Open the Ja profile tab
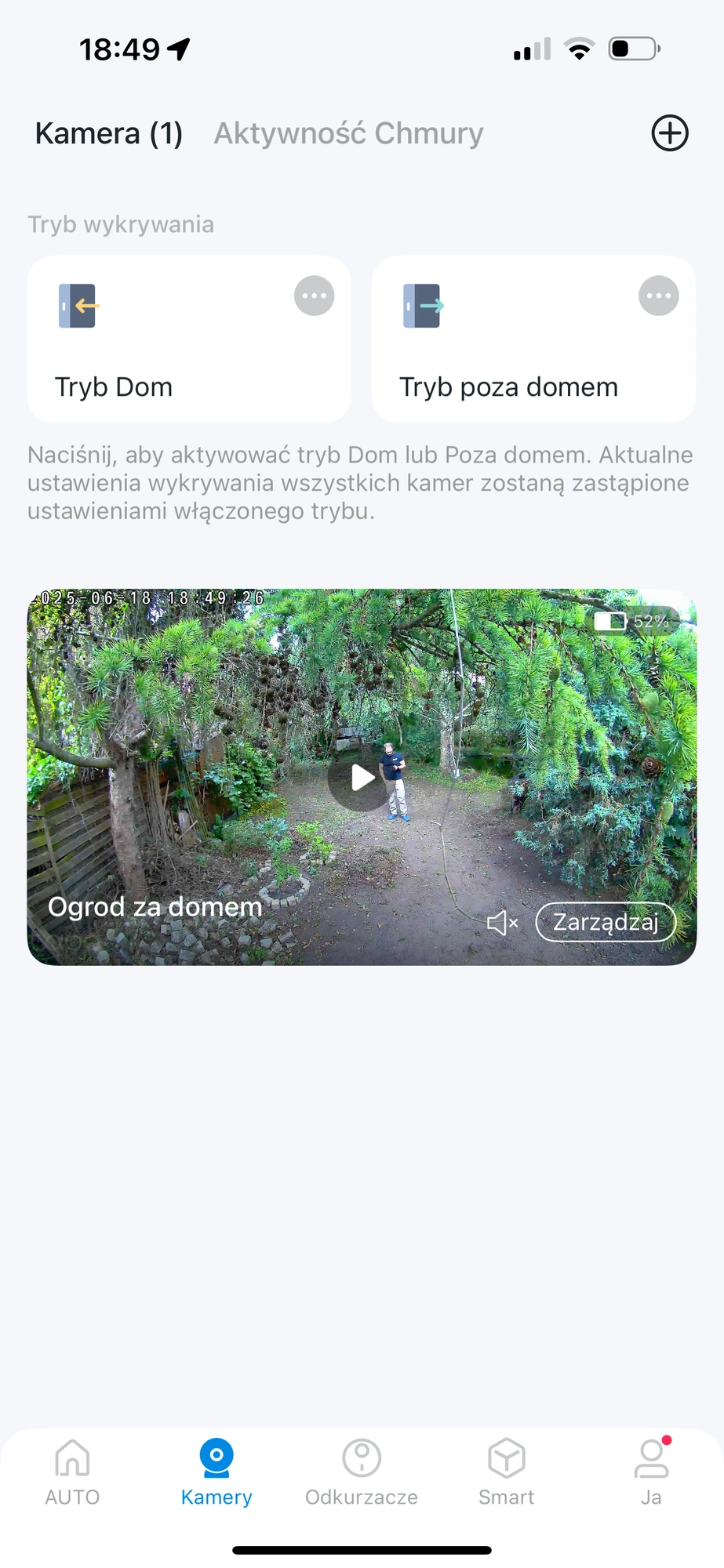 pos(651,1472)
